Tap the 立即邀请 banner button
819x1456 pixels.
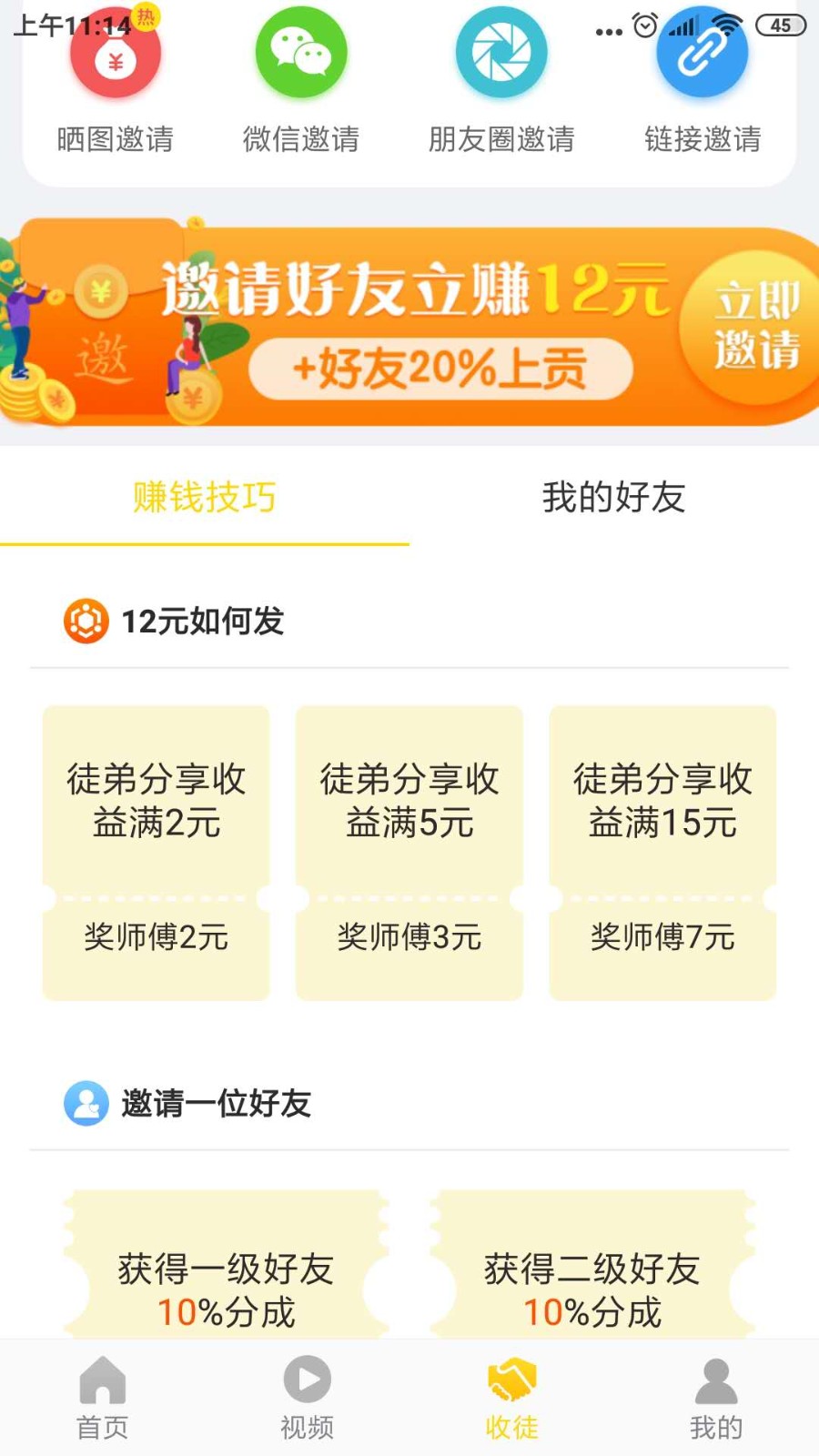pyautogui.click(x=755, y=326)
